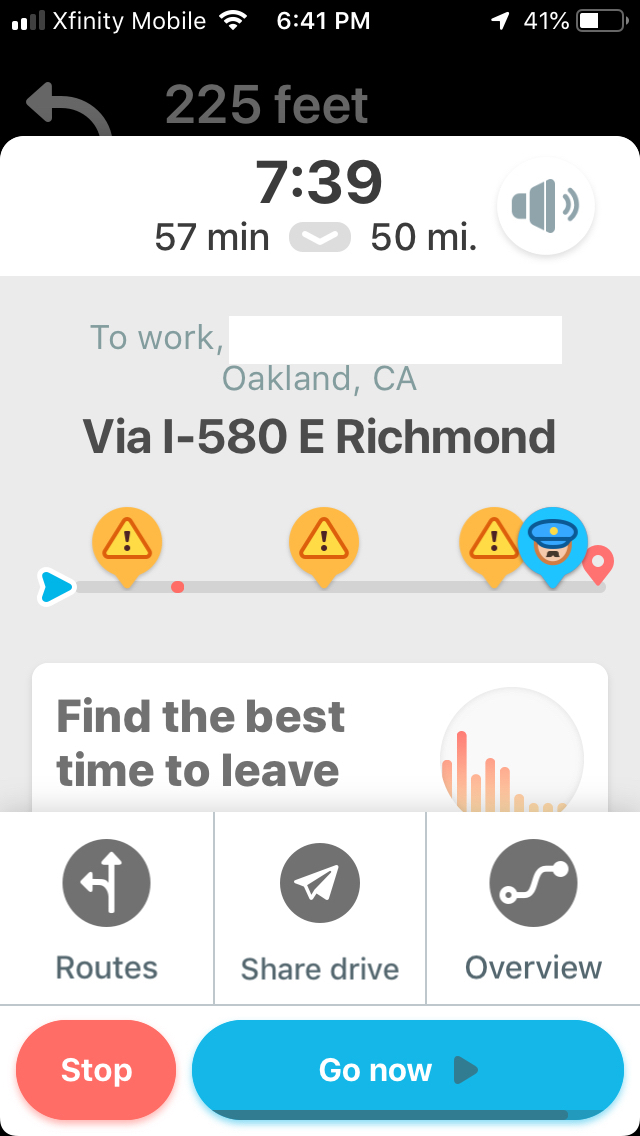Share drive with a contact
The image size is (640, 1136).
320,908
